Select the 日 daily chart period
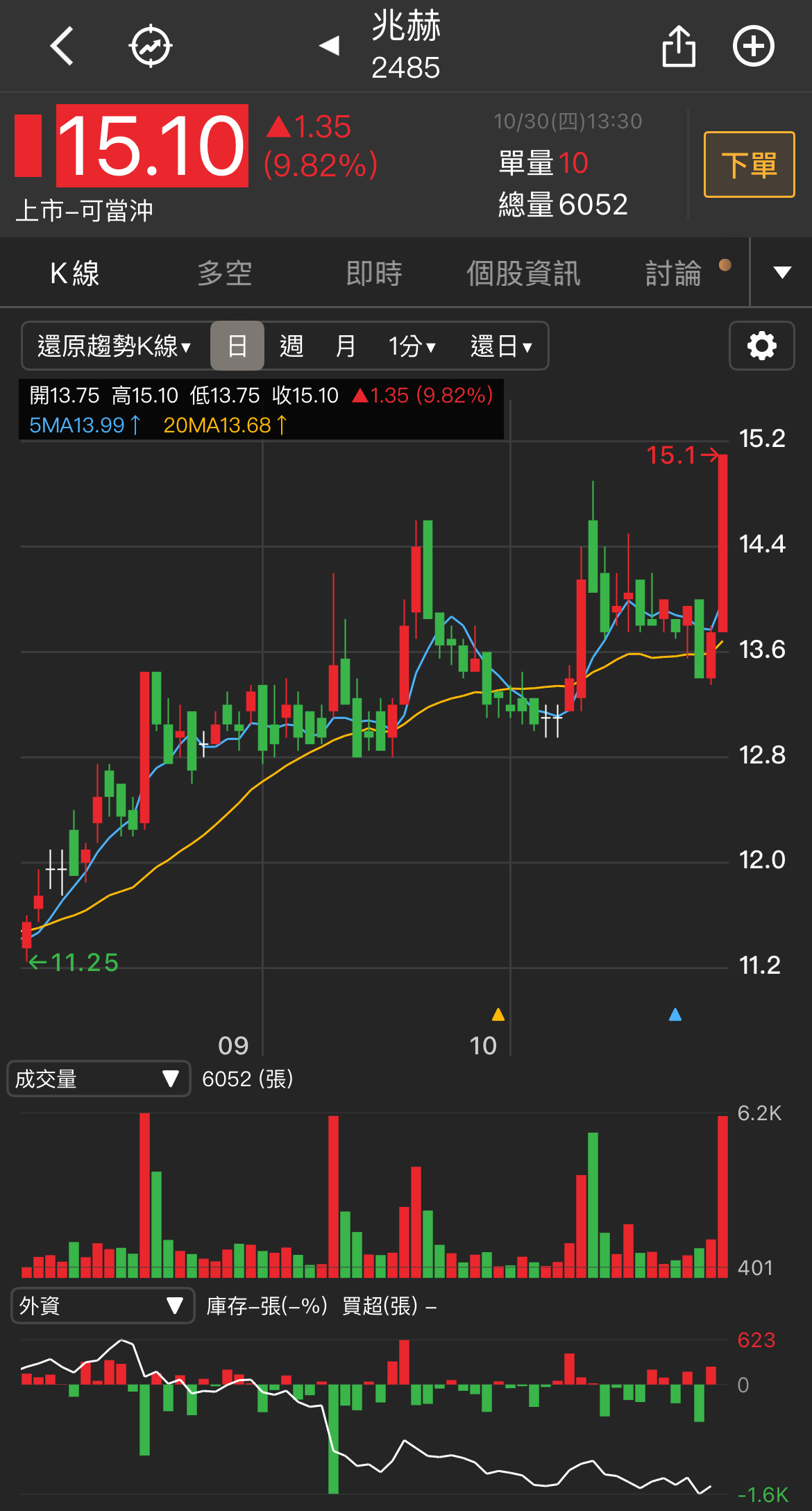The height and width of the screenshot is (1511, 812). (237, 346)
